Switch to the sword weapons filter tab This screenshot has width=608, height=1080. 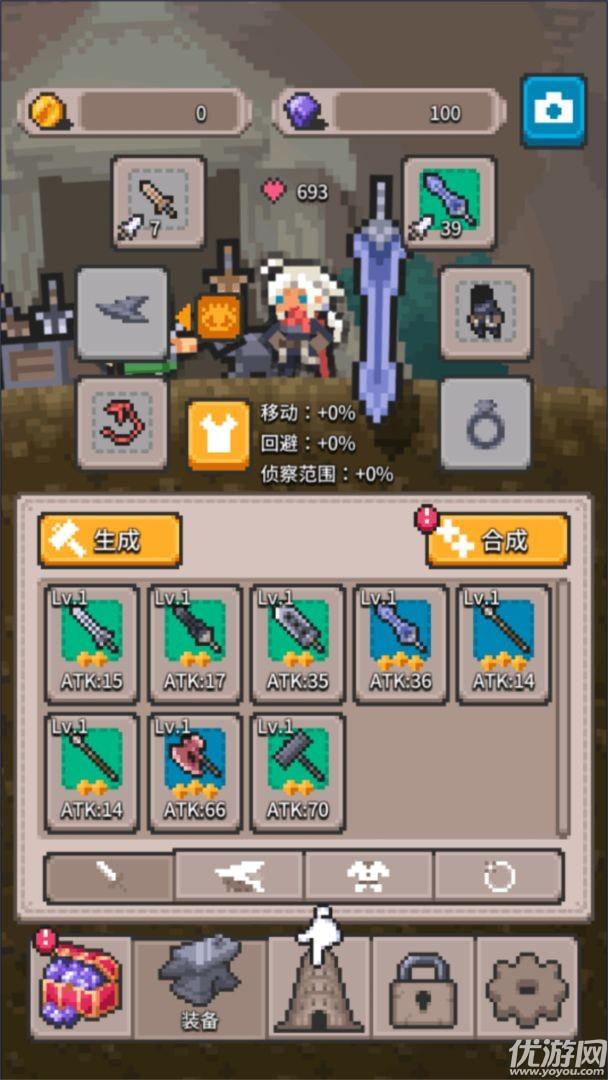pyautogui.click(x=110, y=877)
